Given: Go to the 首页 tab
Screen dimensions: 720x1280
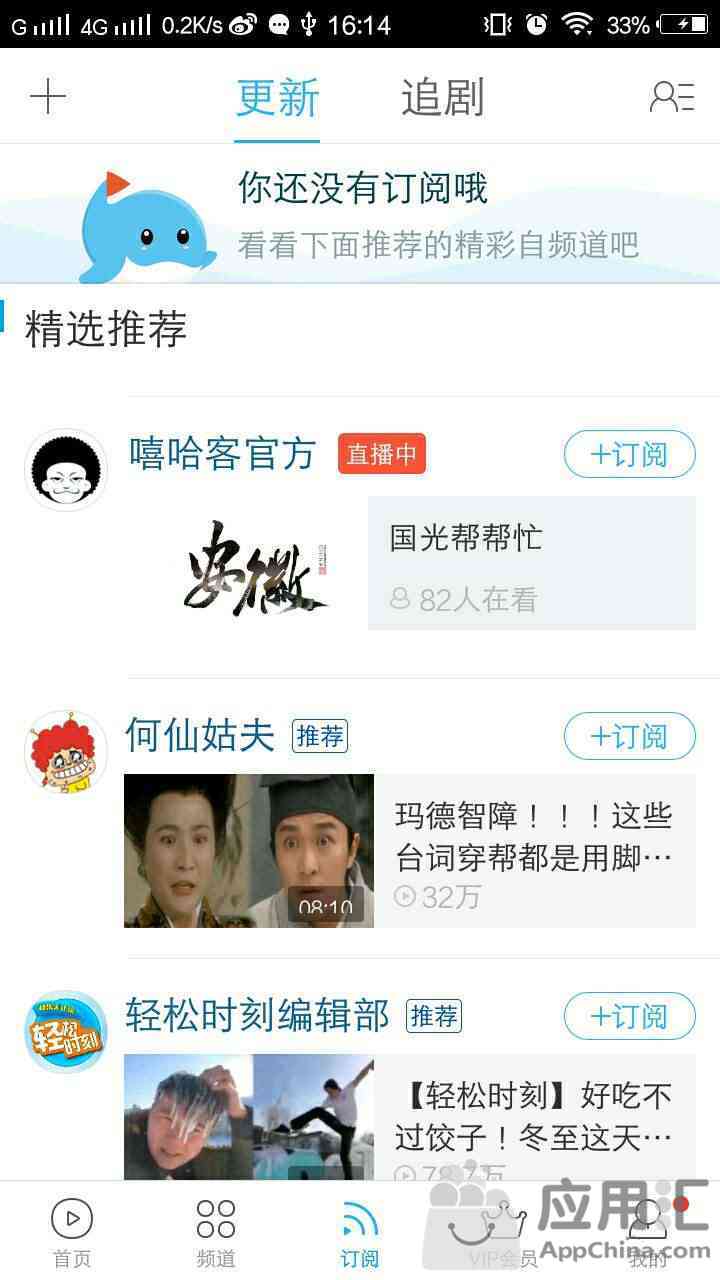Looking at the screenshot, I should point(72,1232).
